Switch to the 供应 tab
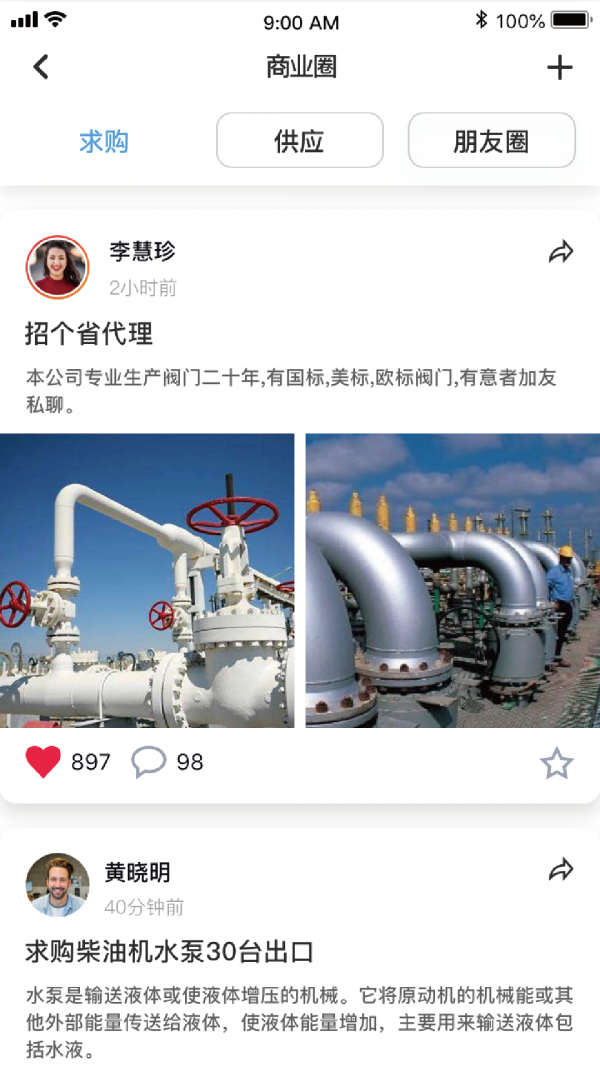 299,140
